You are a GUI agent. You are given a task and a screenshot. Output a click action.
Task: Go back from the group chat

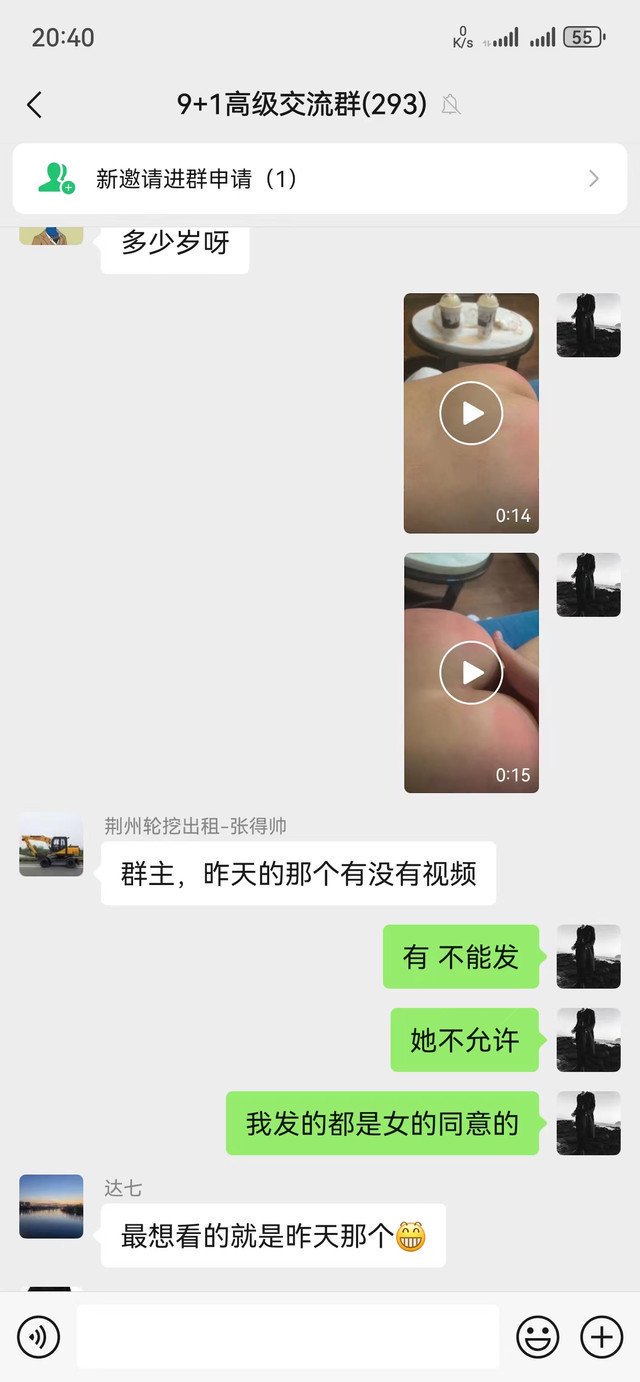click(35, 105)
